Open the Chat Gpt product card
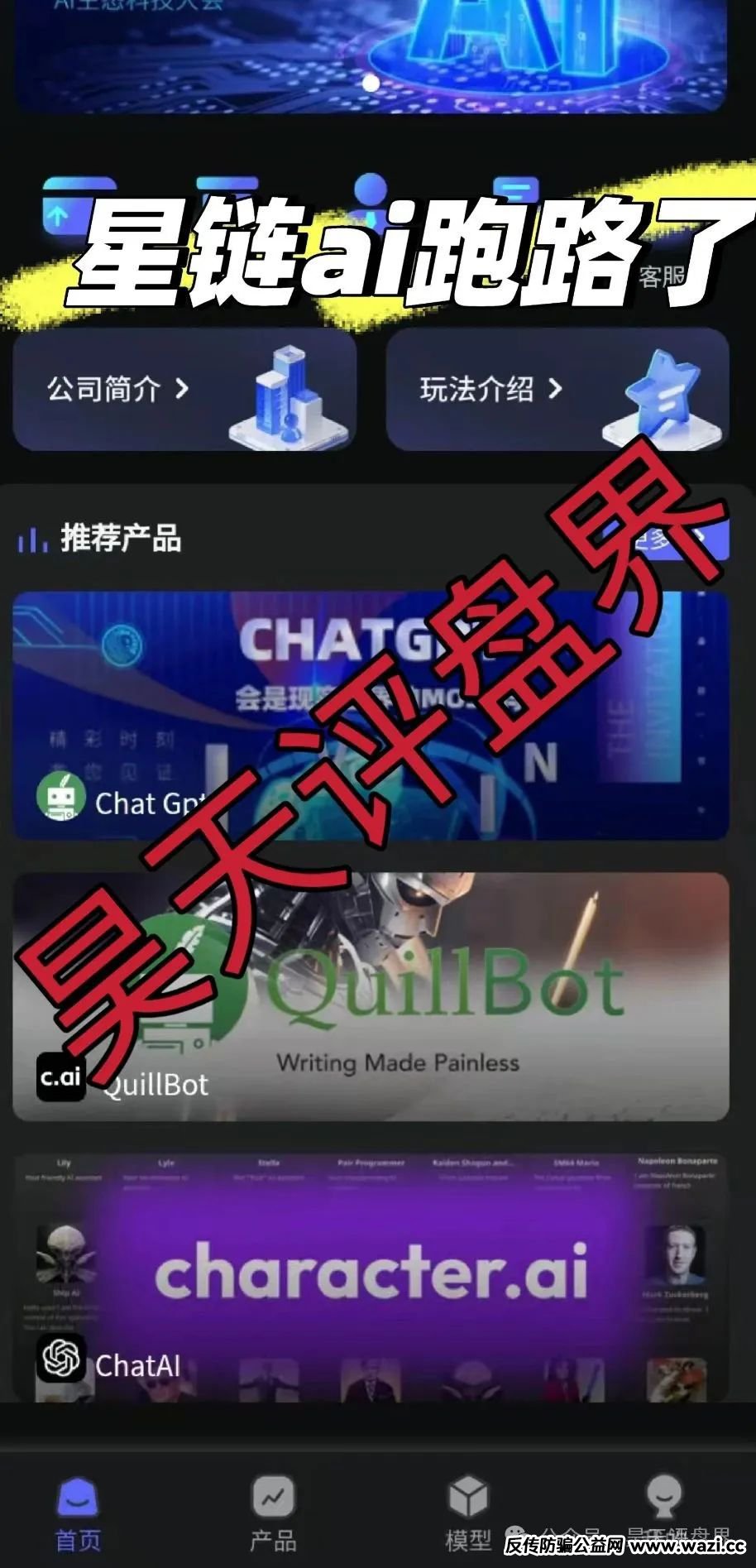Screen dimensions: 756x1568 pos(371,716)
